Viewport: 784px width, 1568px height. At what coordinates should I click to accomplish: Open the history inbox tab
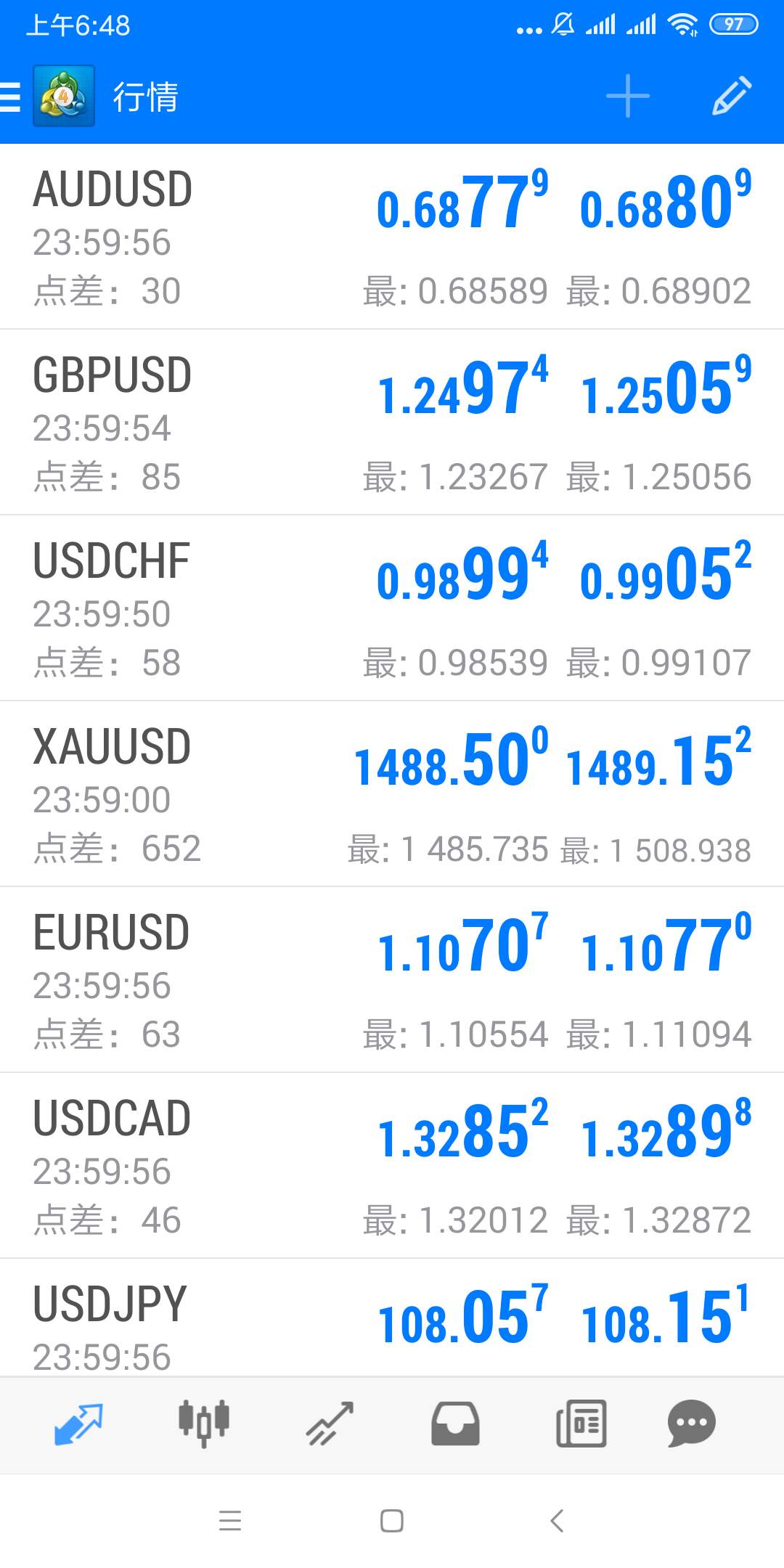tap(455, 1424)
